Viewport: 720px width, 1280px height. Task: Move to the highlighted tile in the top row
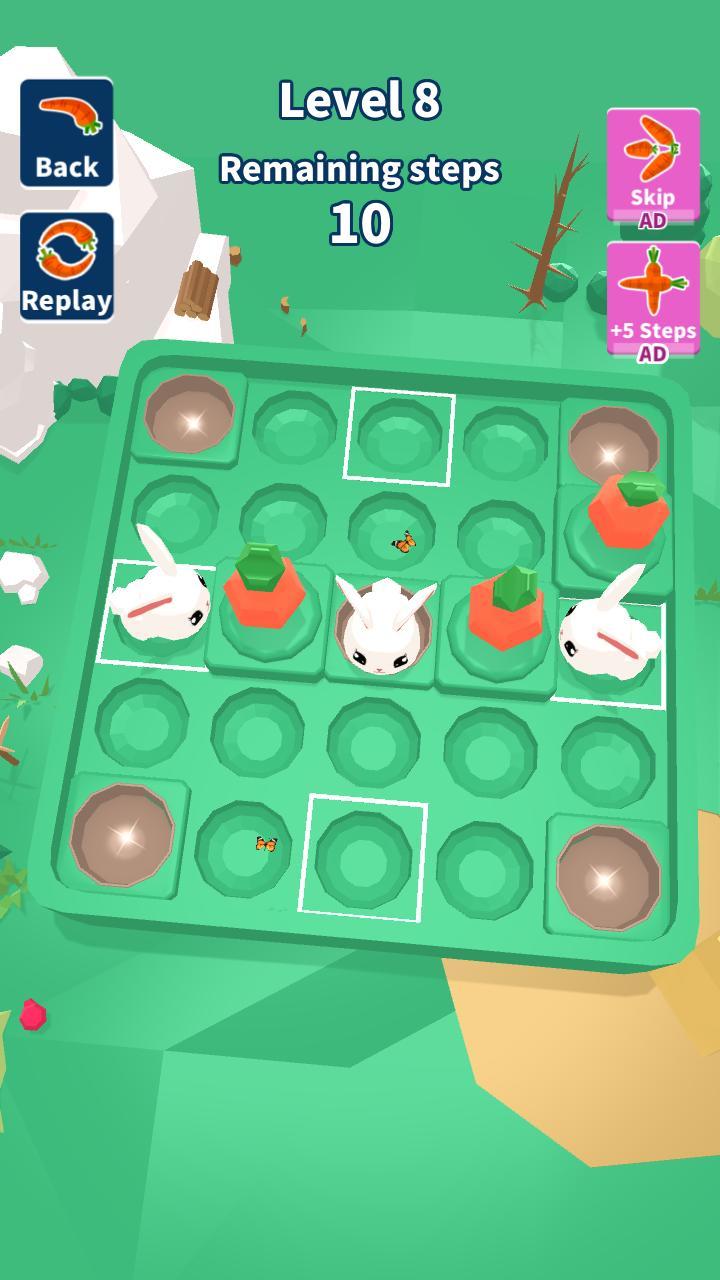[x=399, y=436]
